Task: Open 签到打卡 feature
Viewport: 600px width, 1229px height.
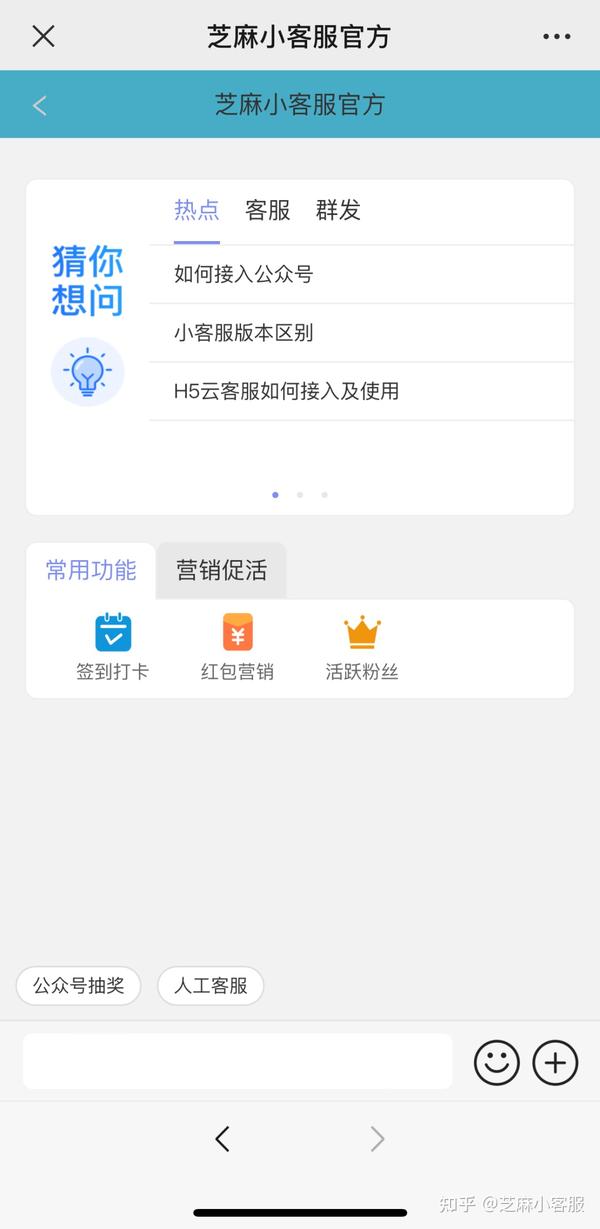Action: click(x=113, y=648)
